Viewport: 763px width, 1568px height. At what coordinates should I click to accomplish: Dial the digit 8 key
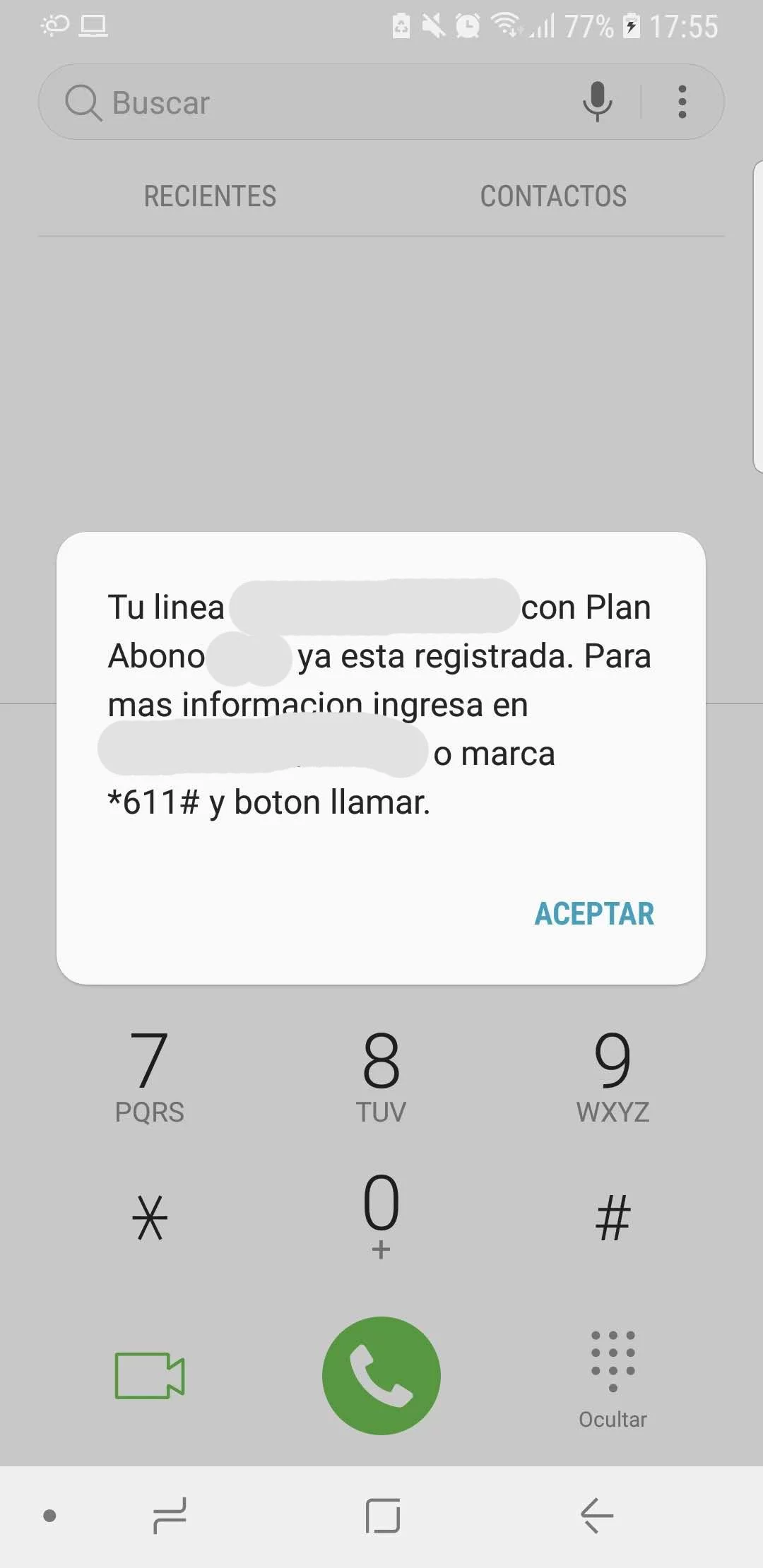pyautogui.click(x=381, y=1074)
